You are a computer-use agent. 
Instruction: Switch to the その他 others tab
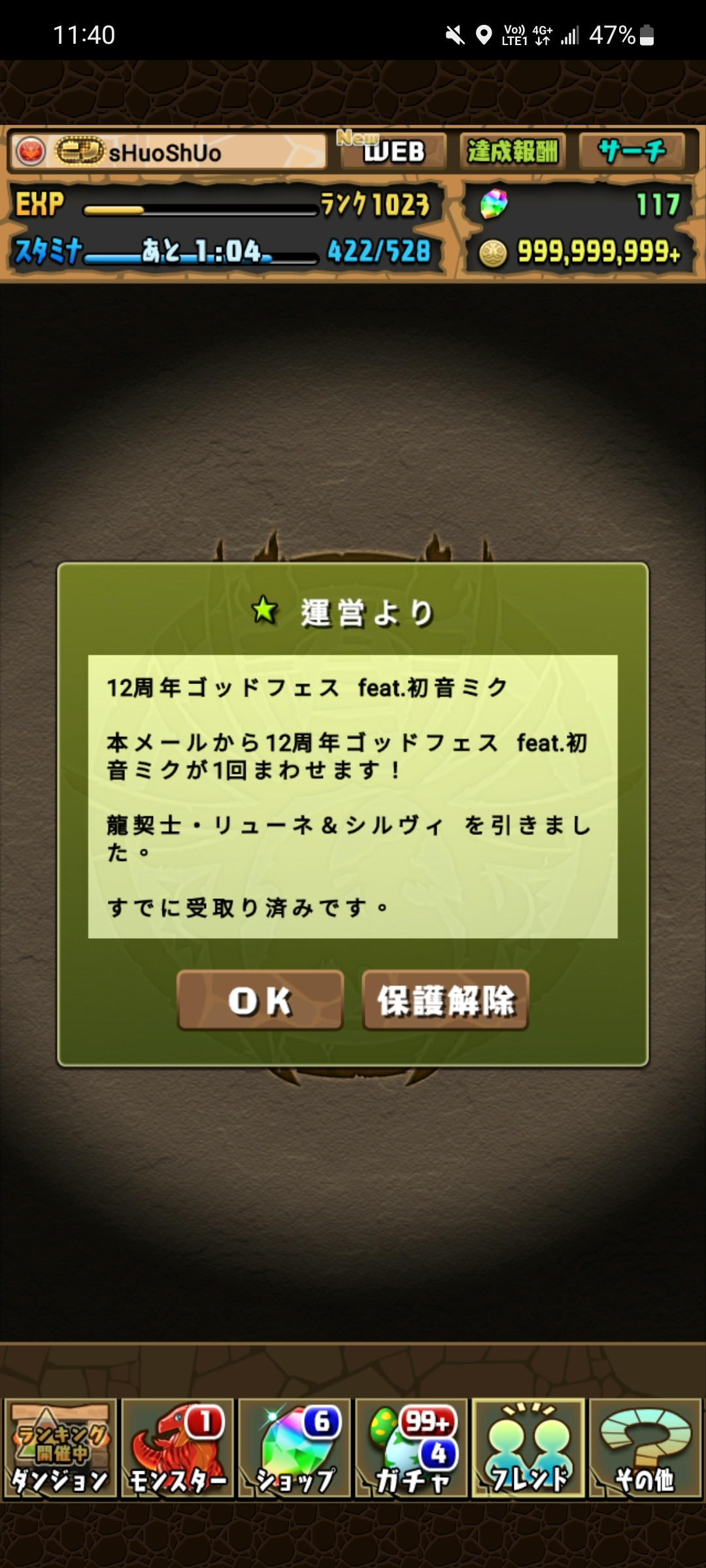645,1448
